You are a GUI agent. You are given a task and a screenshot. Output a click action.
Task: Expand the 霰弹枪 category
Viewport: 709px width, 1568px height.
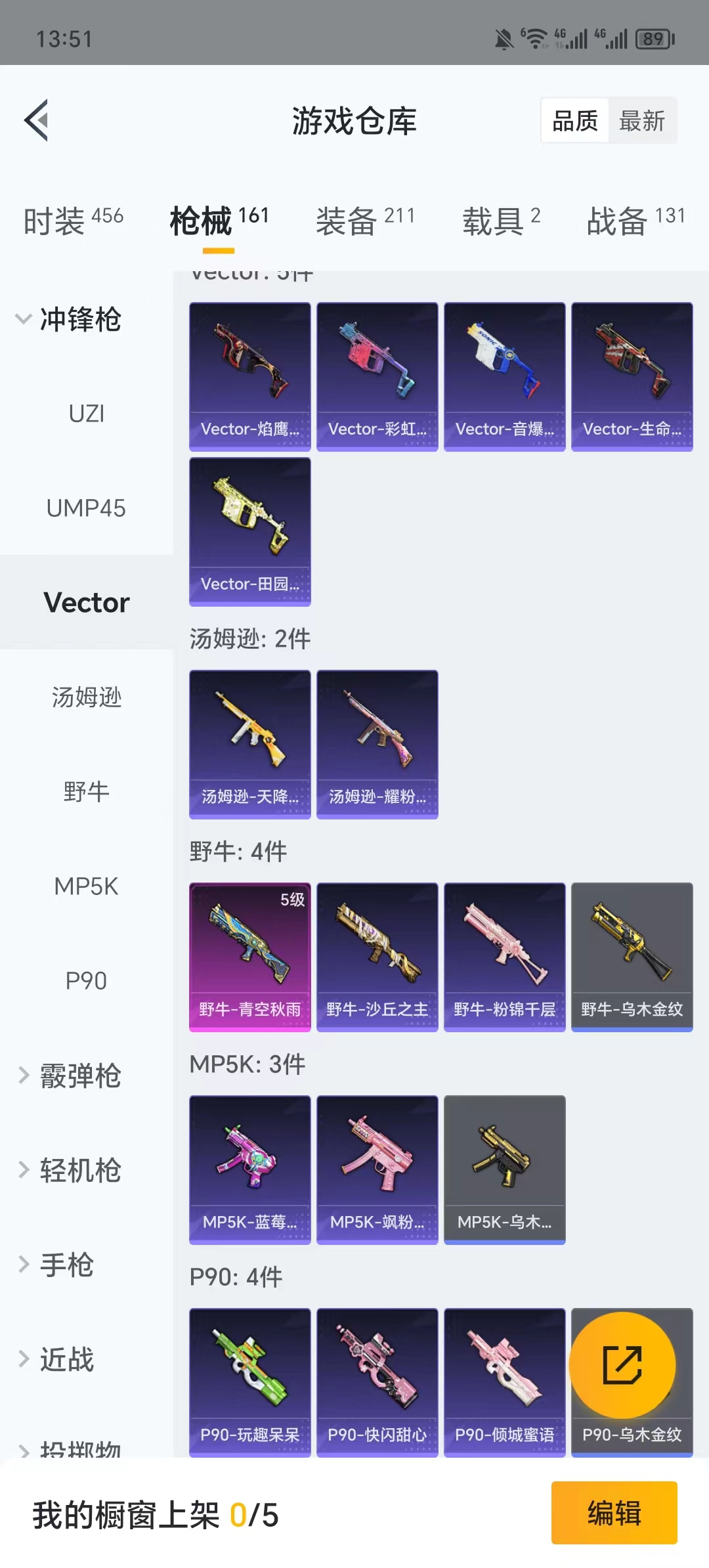coord(69,1076)
